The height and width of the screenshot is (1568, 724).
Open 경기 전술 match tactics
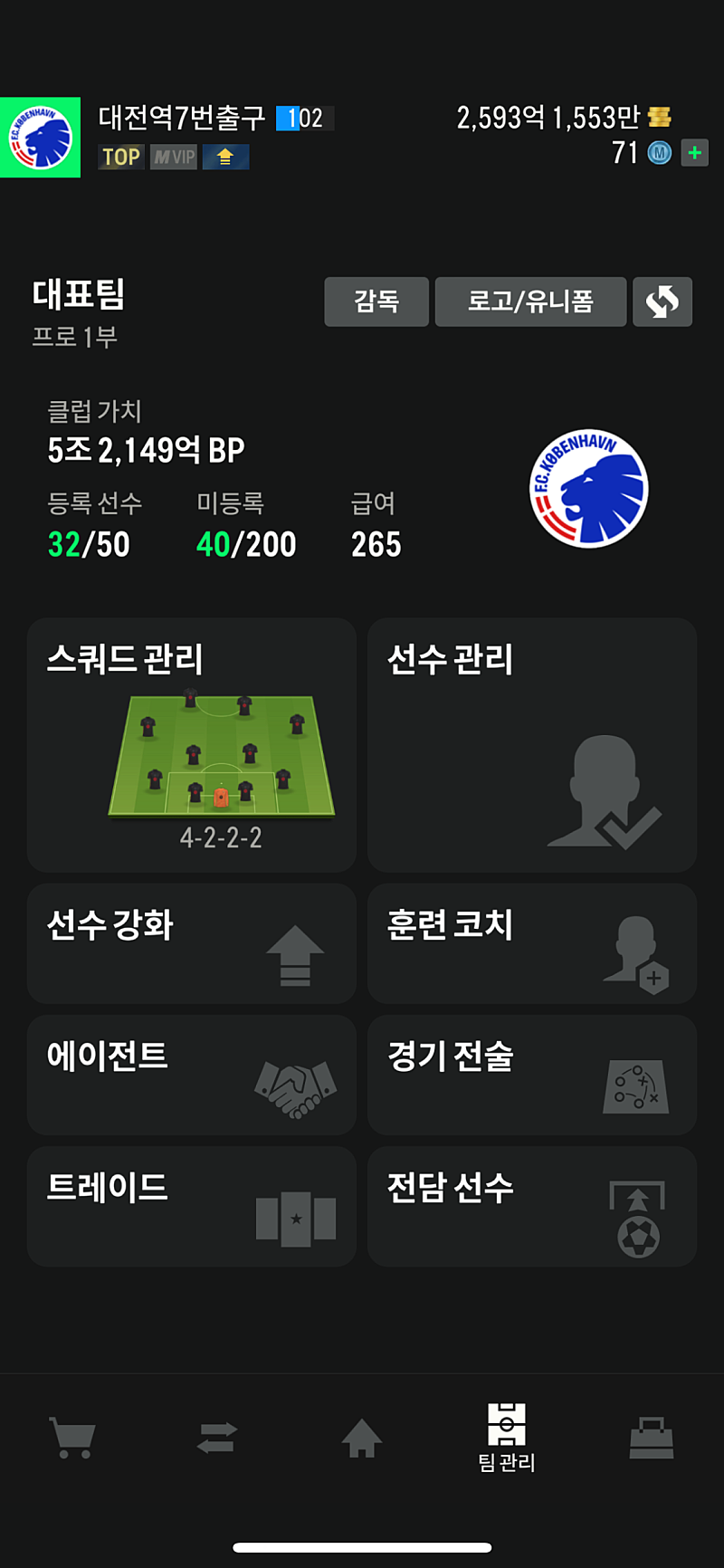coord(532,1075)
